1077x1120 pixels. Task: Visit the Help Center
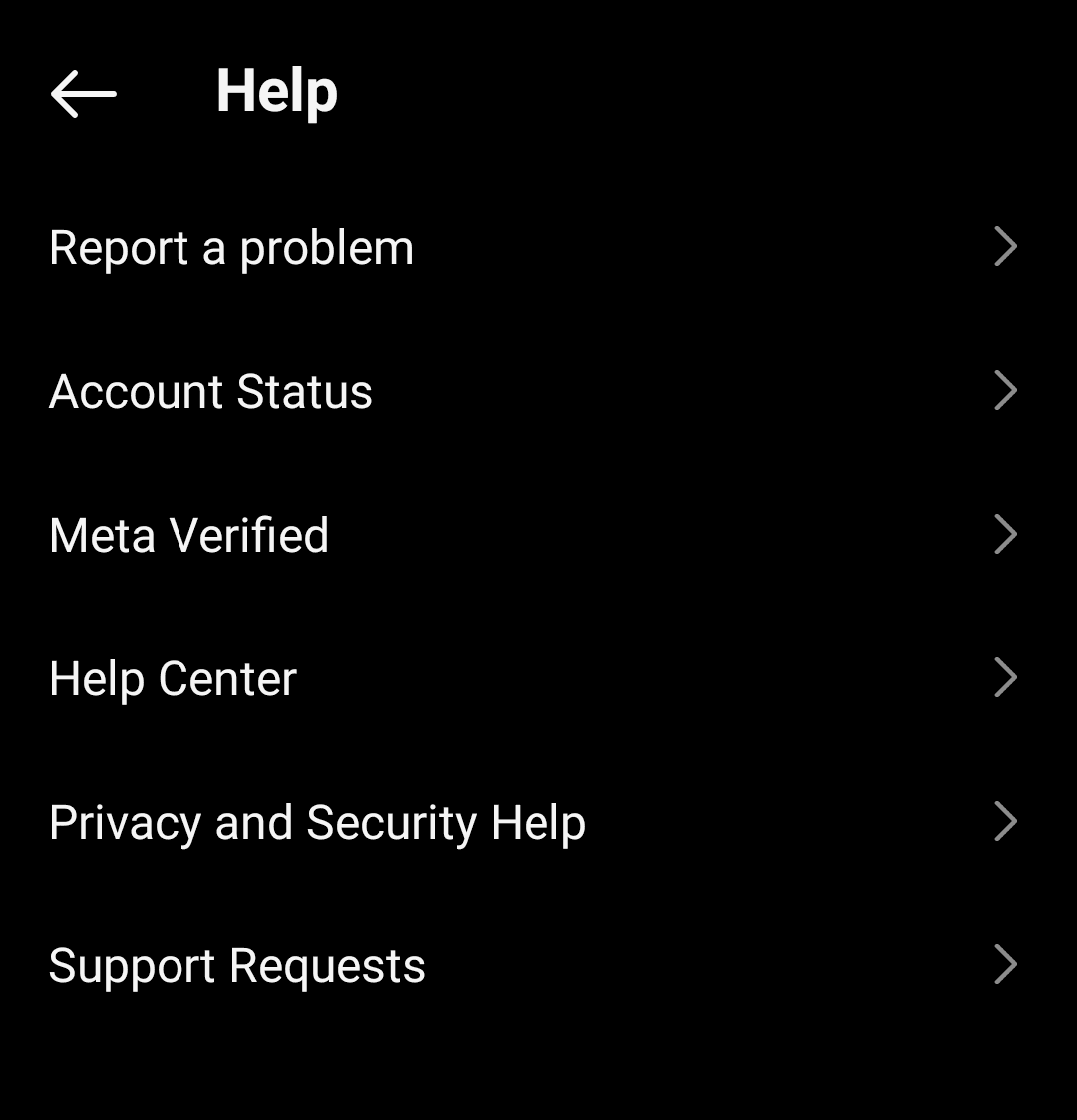[x=173, y=679]
